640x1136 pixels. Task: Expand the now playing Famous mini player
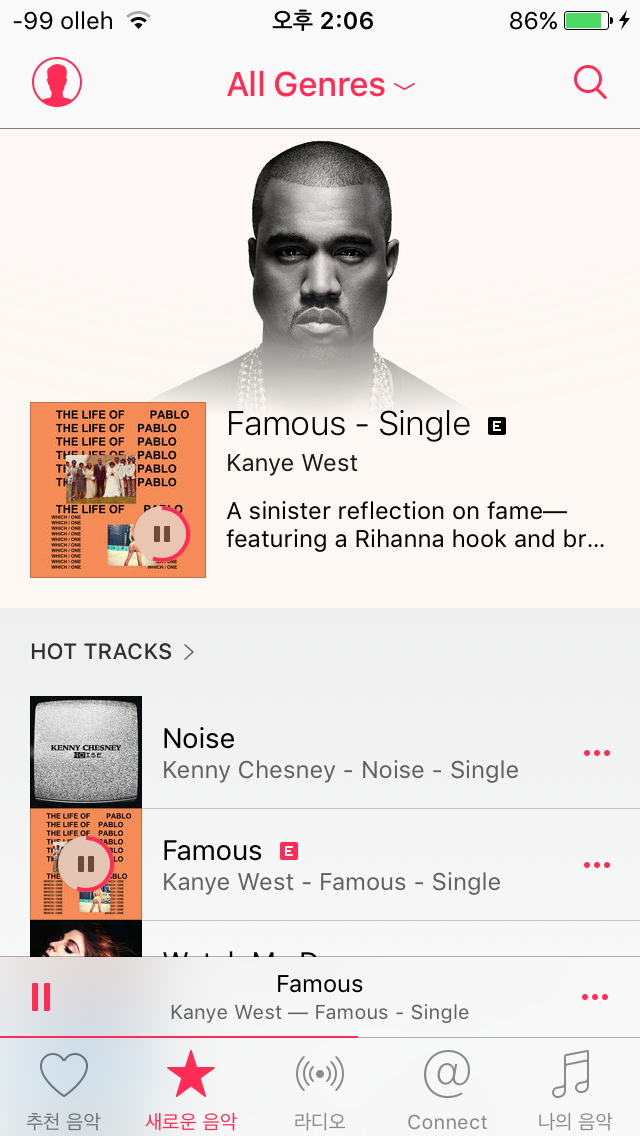pos(320,997)
